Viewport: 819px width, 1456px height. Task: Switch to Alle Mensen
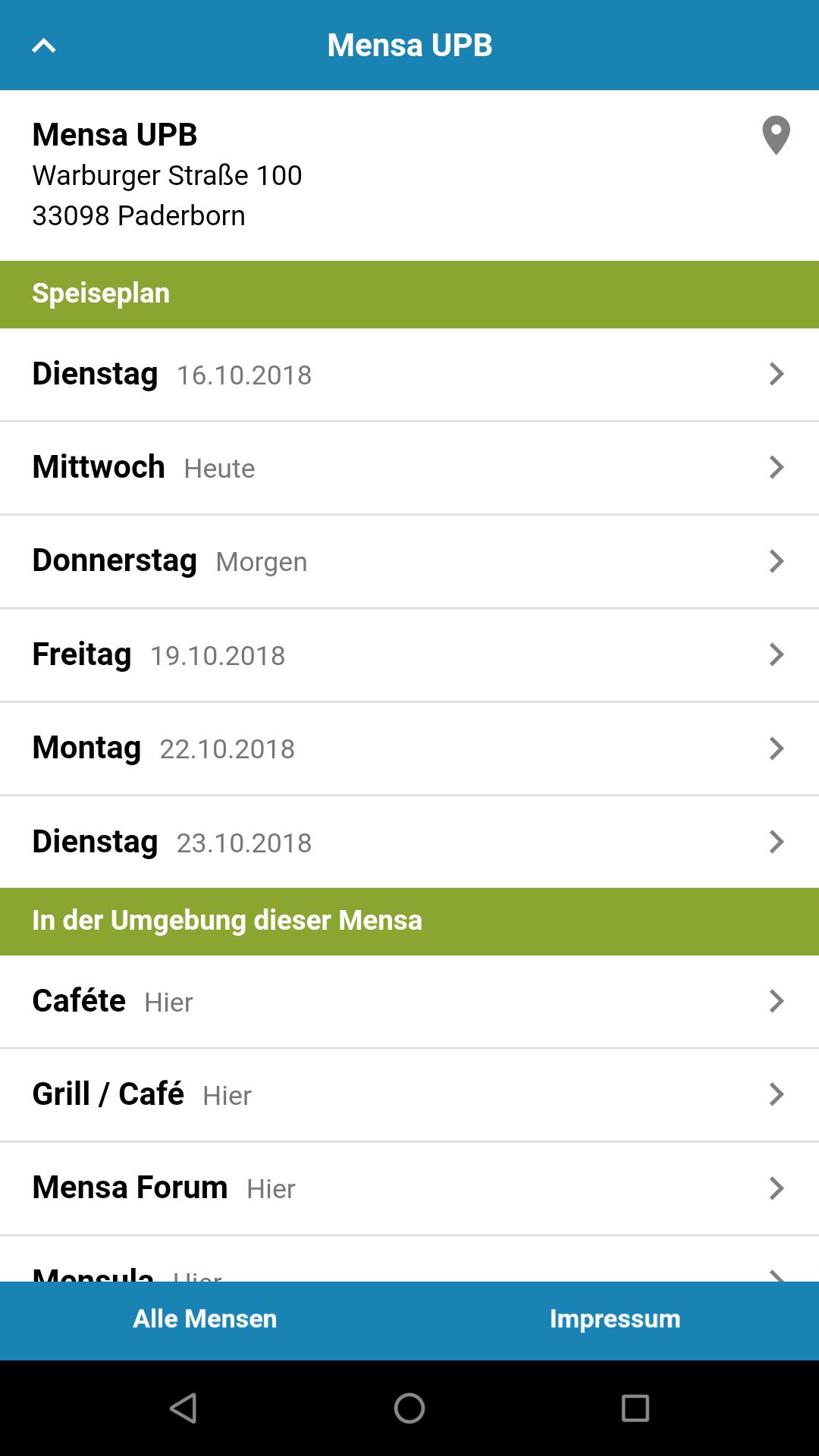tap(205, 1319)
